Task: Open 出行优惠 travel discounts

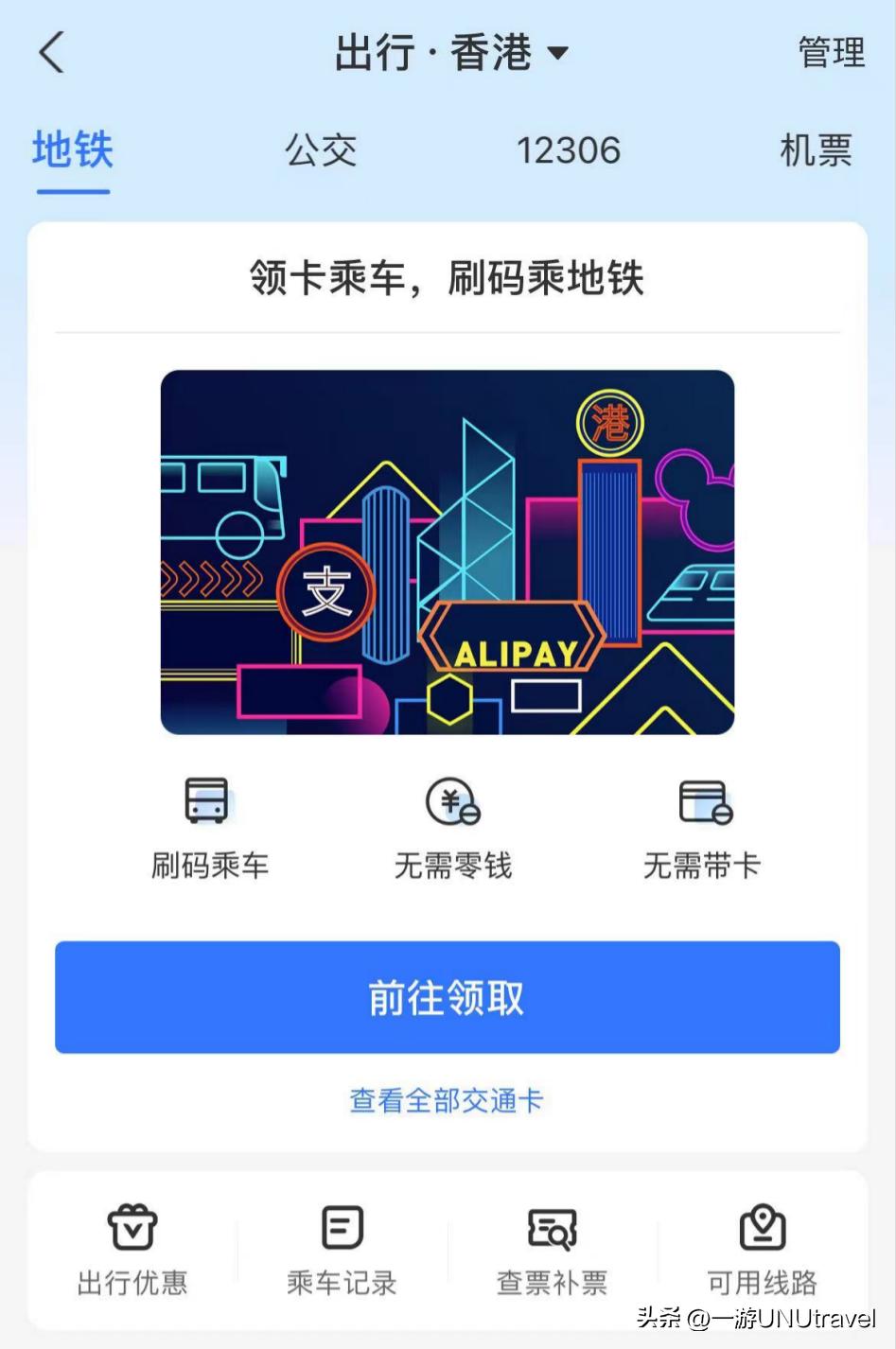Action: pos(131,1249)
